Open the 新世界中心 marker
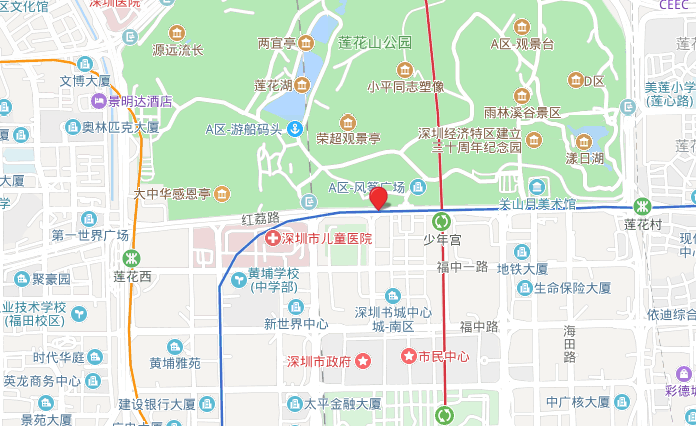The width and height of the screenshot is (696, 426). coord(296,306)
